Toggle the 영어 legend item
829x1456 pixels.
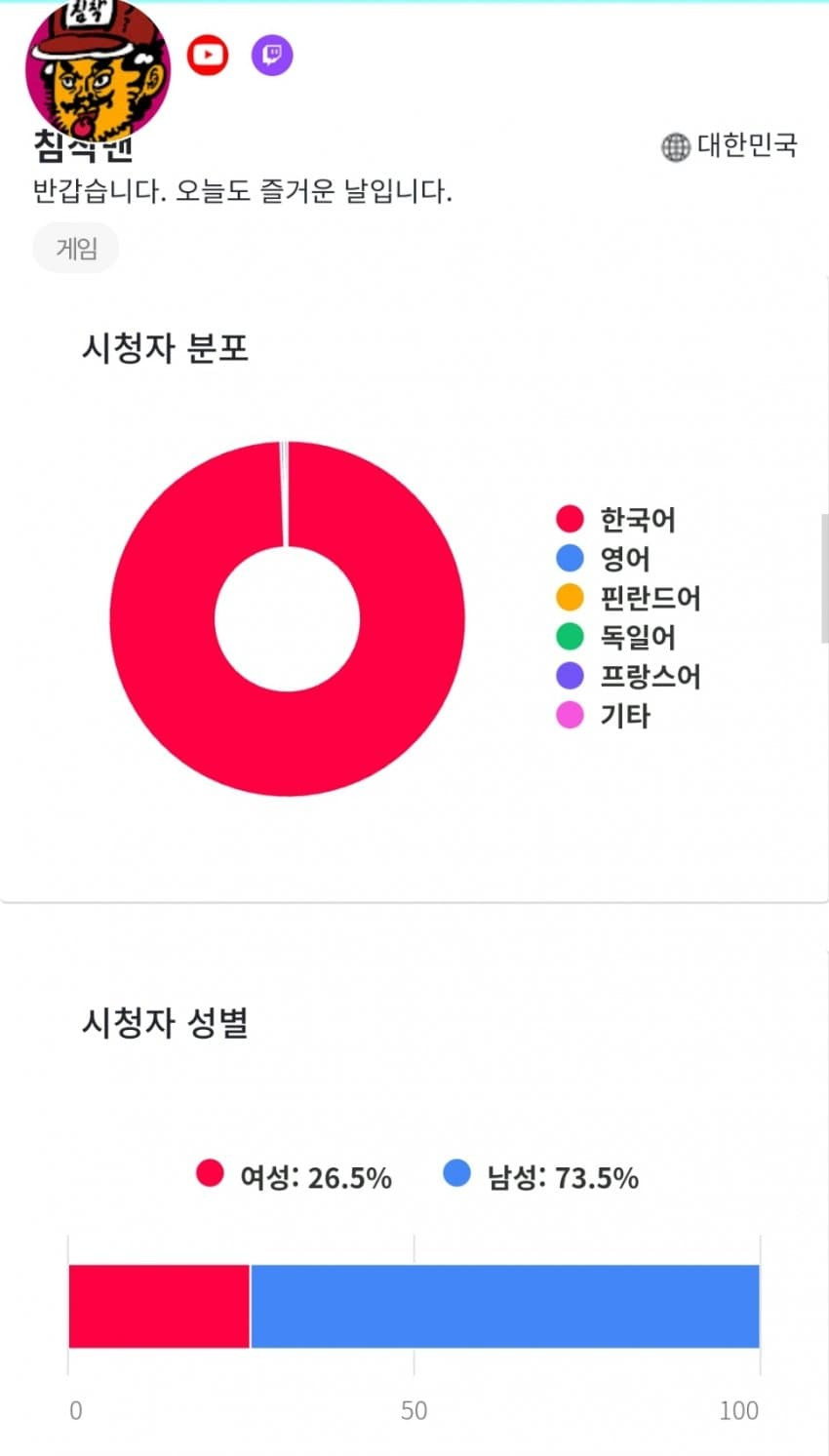pos(605,559)
